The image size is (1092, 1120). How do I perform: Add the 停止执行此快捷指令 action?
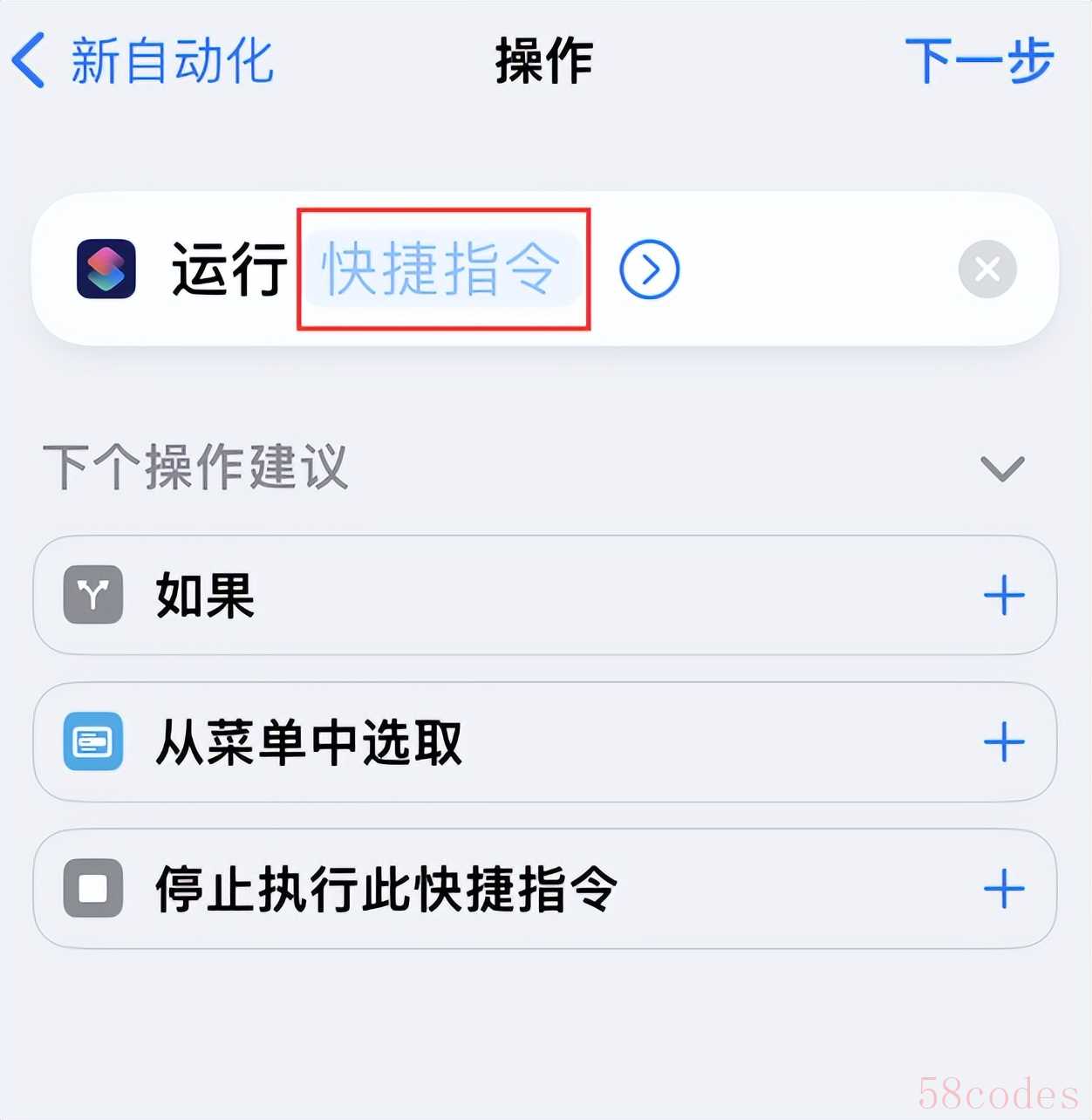1003,888
